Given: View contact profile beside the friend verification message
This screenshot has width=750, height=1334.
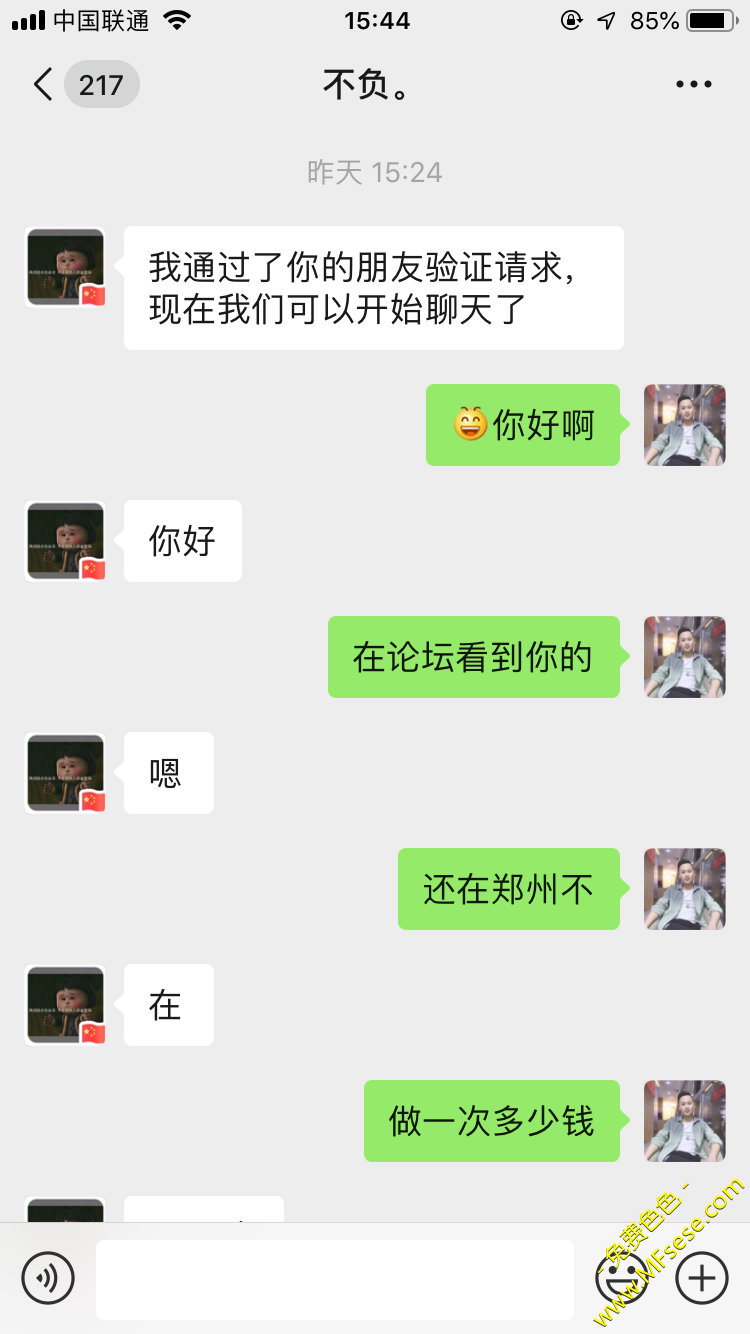Looking at the screenshot, I should coord(66,267).
